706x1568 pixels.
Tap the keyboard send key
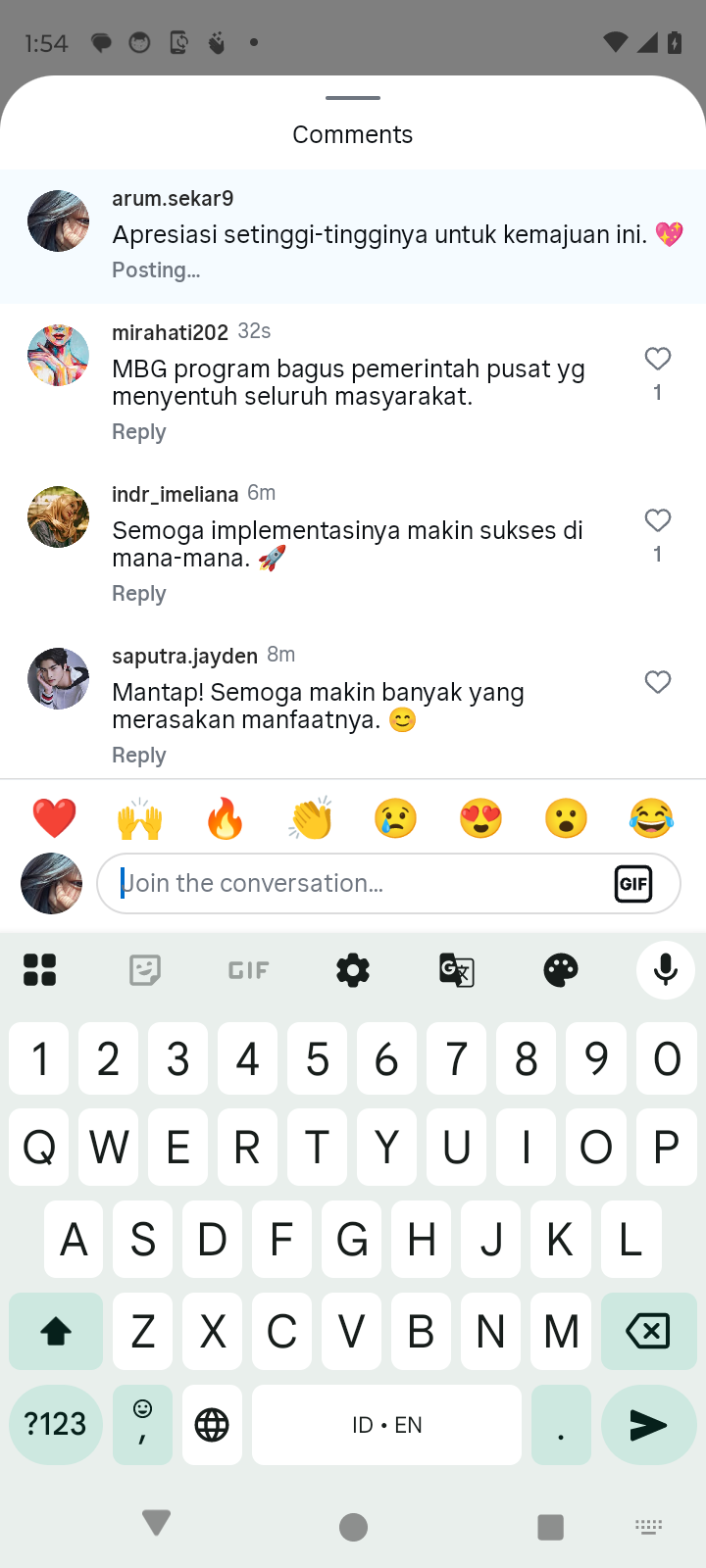(647, 1425)
